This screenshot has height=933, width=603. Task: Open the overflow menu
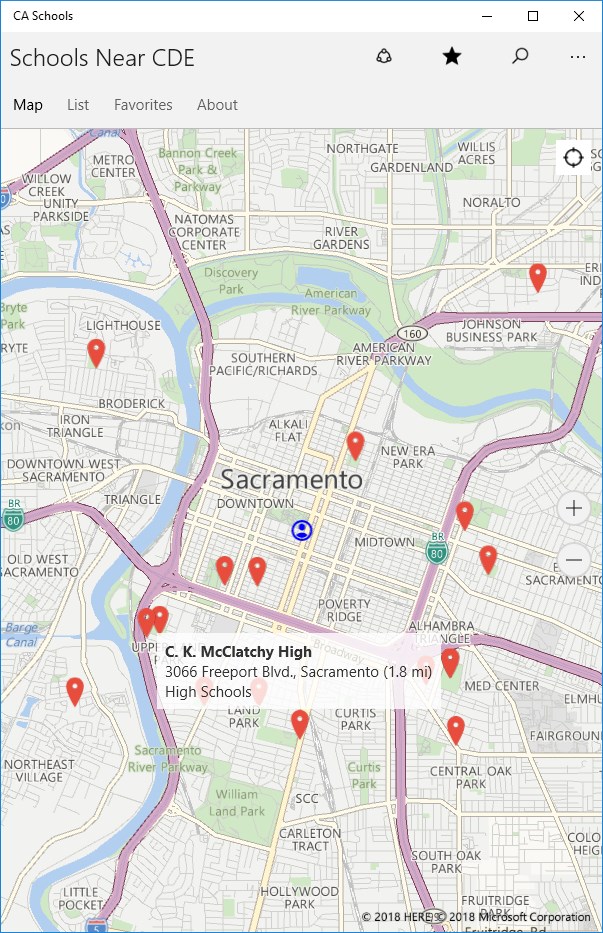577,57
